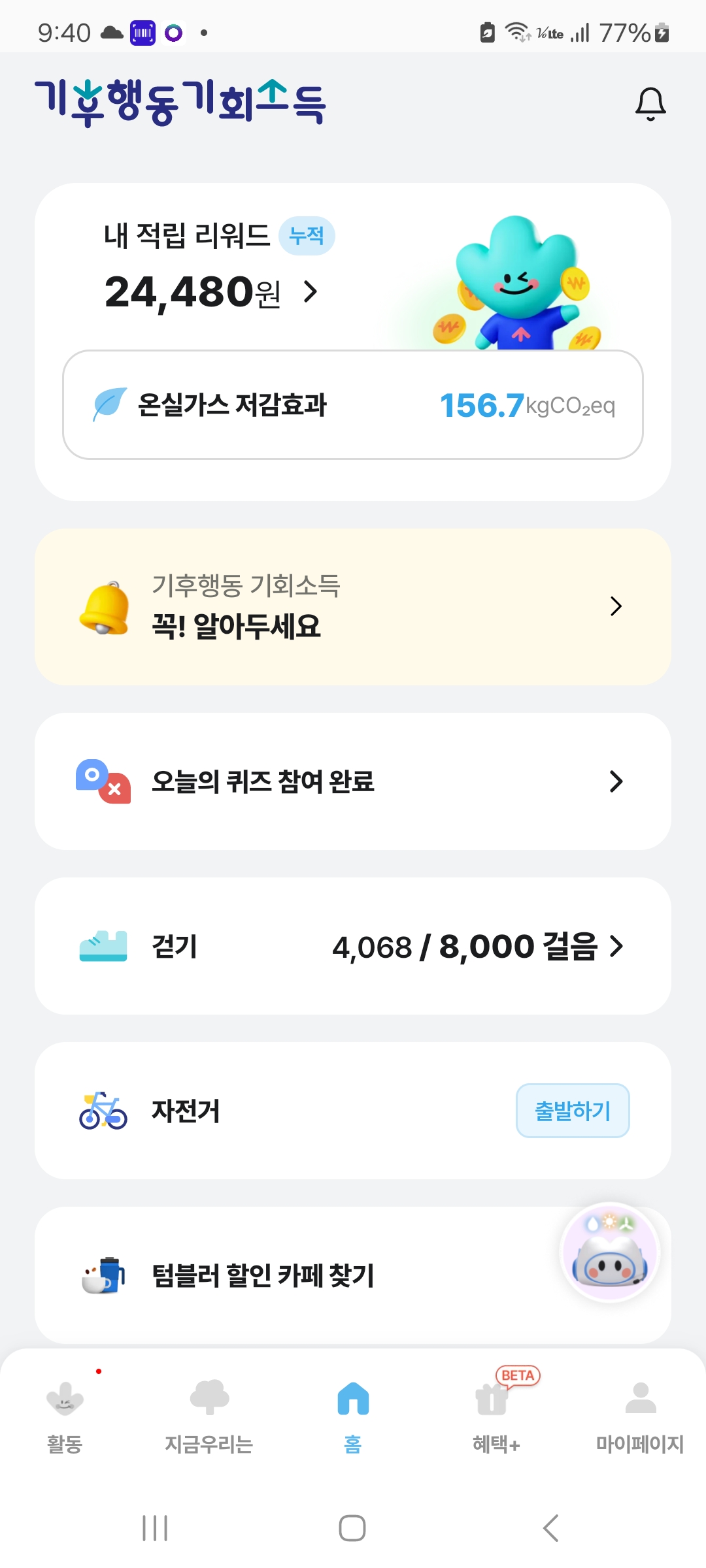The image size is (706, 1568).
Task: Open the system recent apps view
Action: coord(155,1528)
